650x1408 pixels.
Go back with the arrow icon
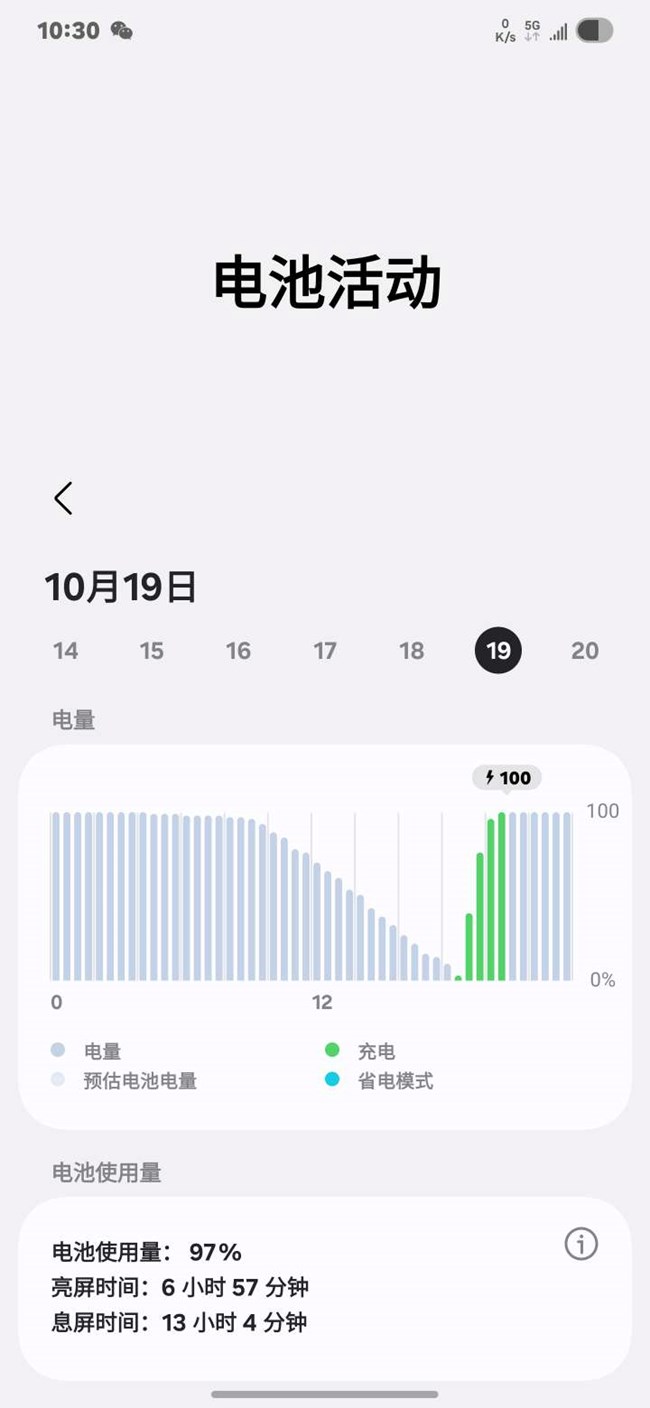(x=63, y=497)
